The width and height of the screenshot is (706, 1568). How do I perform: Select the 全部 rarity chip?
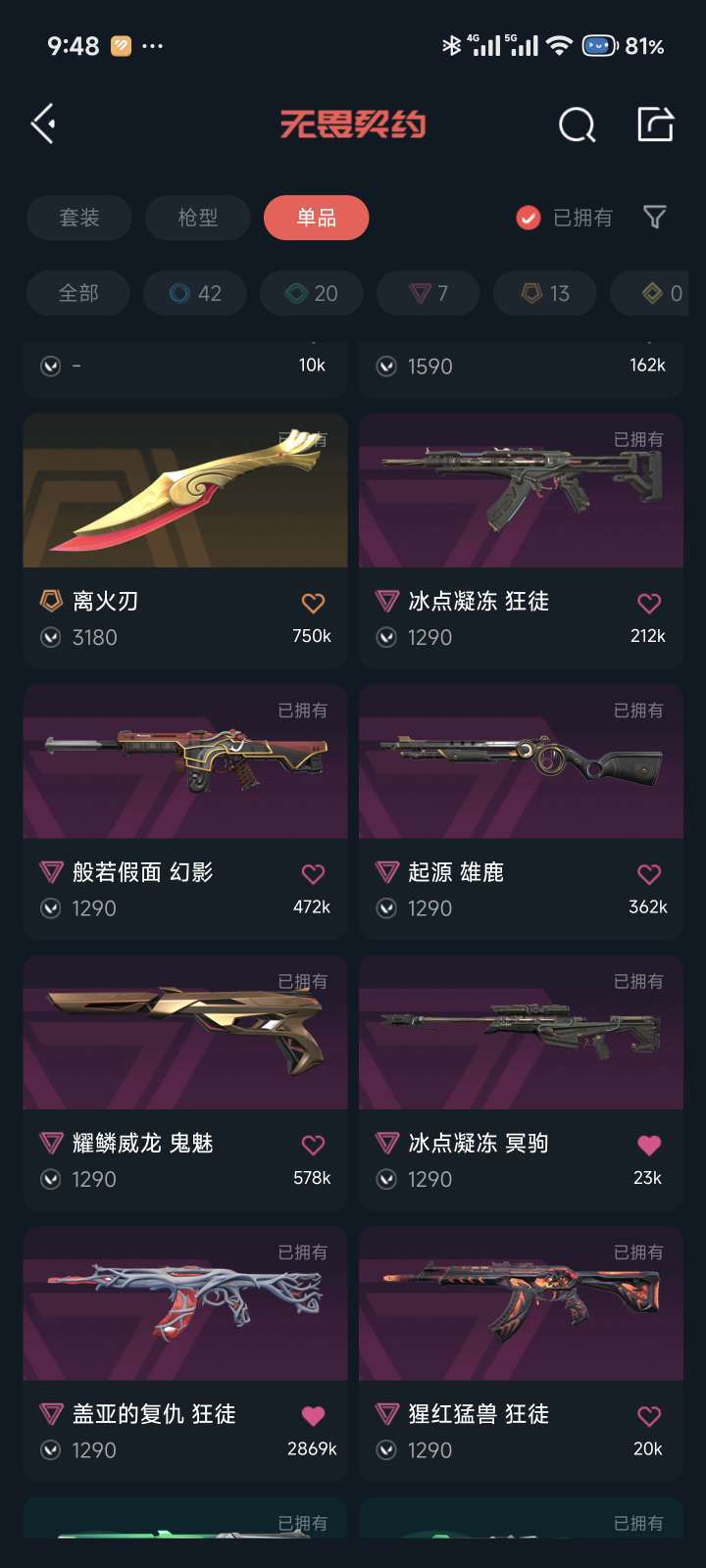[x=78, y=293]
